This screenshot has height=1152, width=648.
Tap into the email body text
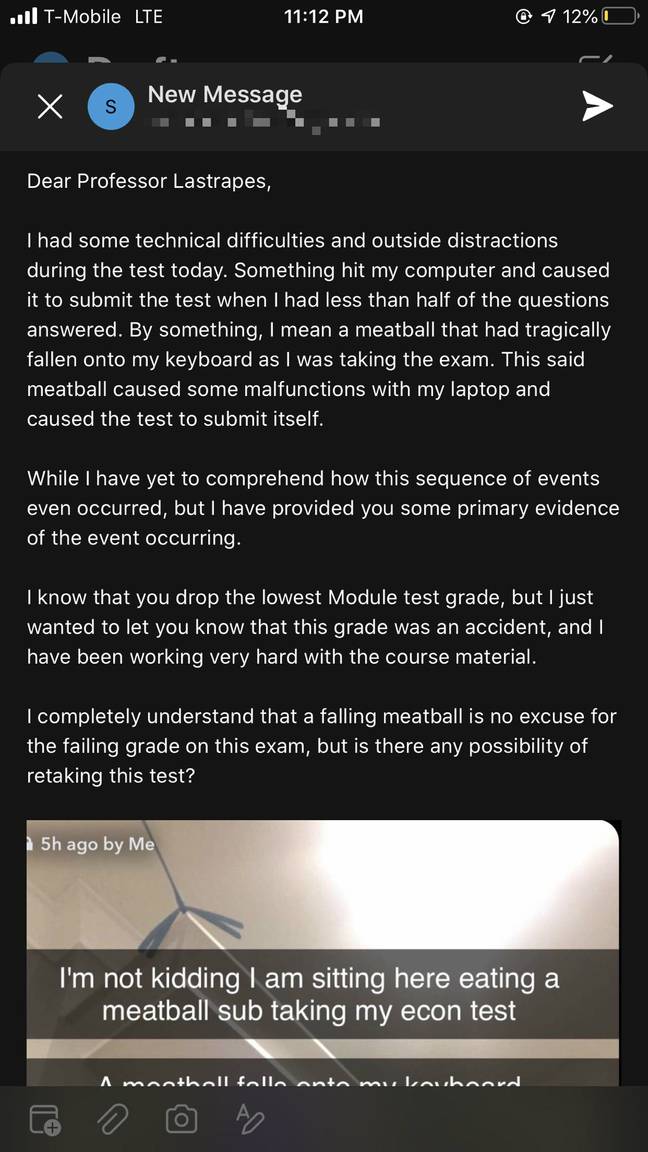pos(322,479)
